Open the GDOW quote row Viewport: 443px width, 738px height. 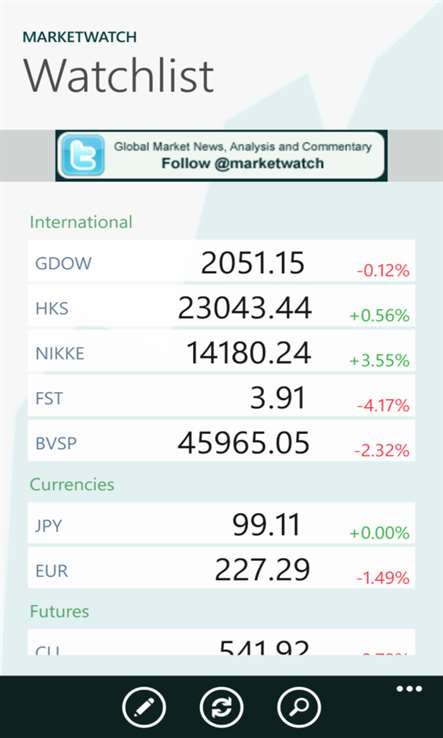coord(221,261)
